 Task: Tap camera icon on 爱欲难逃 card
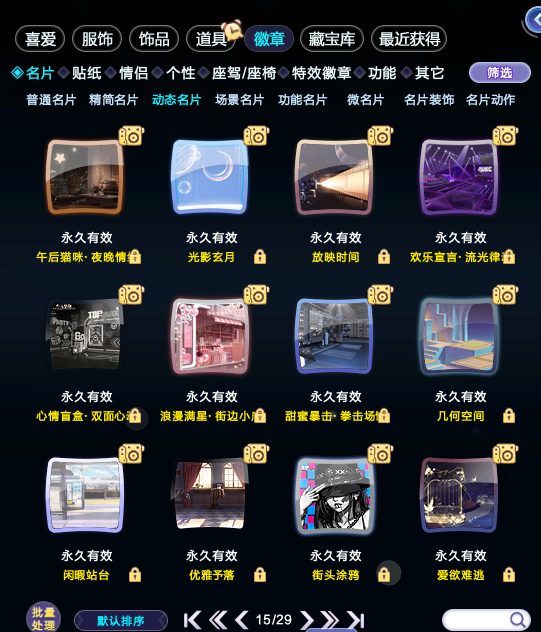pyautogui.click(x=505, y=454)
